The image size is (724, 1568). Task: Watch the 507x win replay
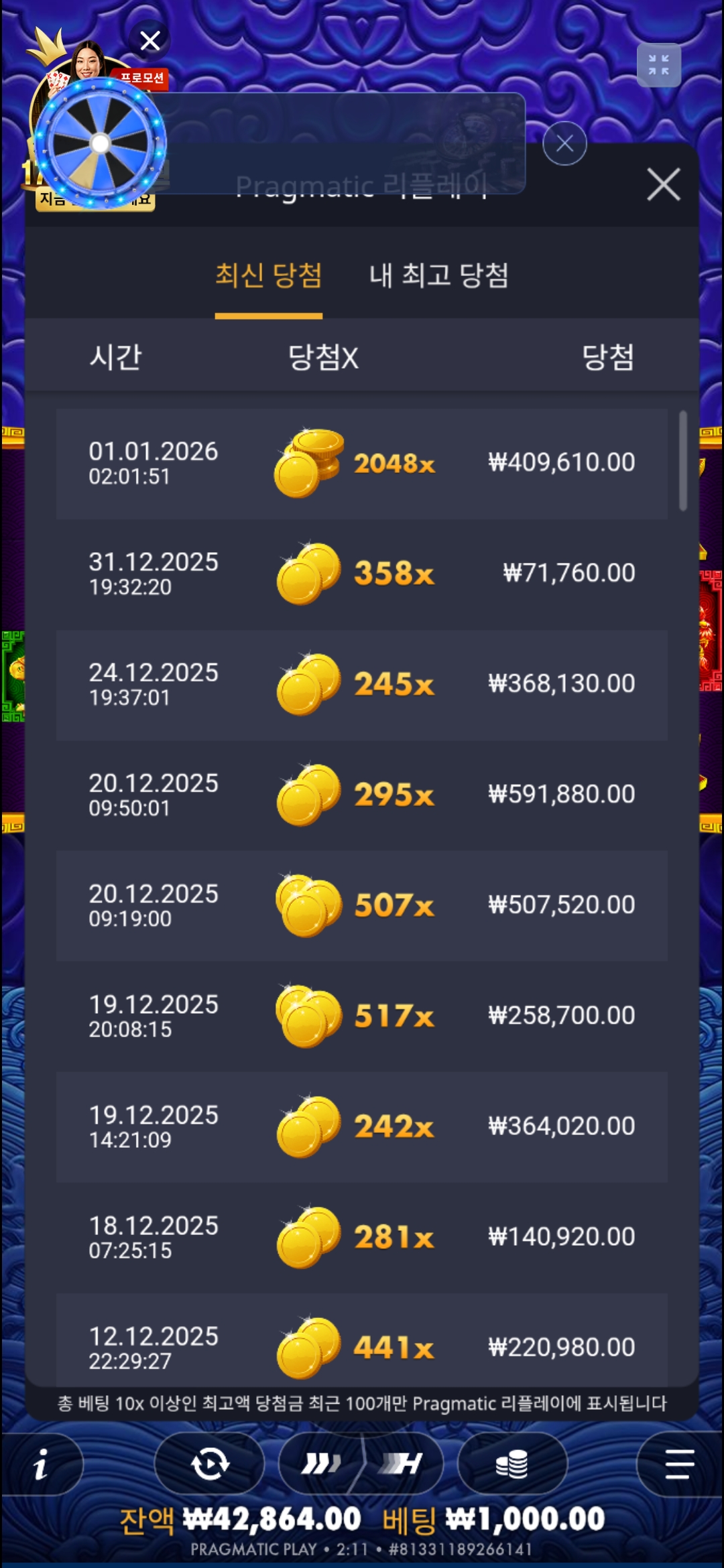point(361,906)
